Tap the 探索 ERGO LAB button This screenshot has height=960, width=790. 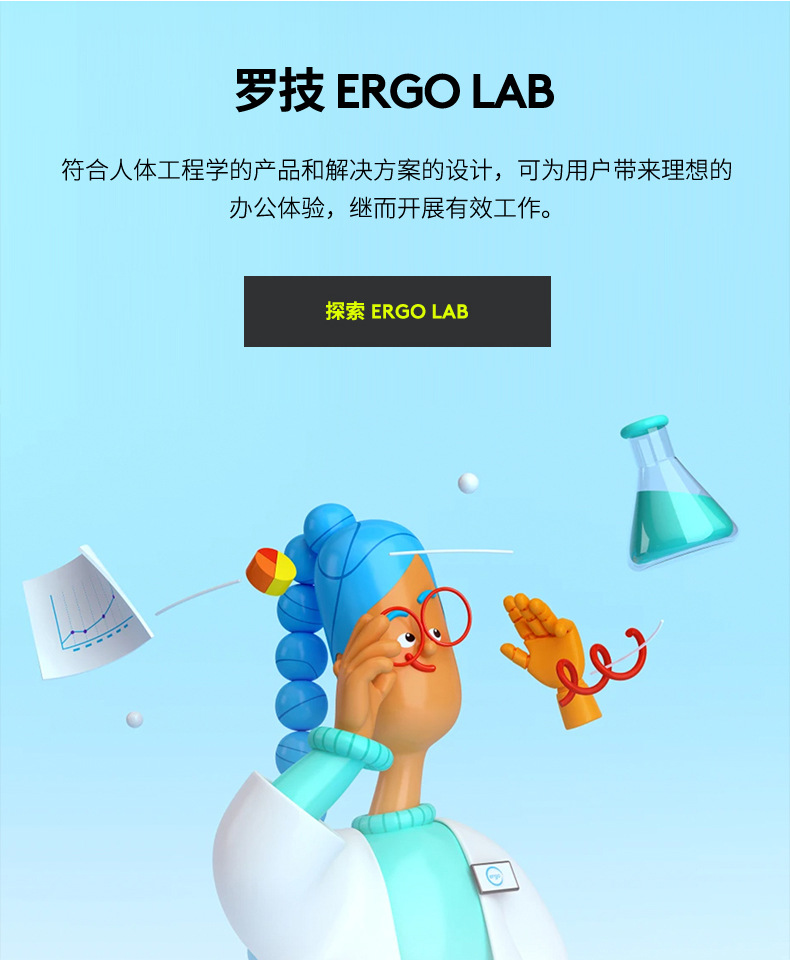click(397, 311)
